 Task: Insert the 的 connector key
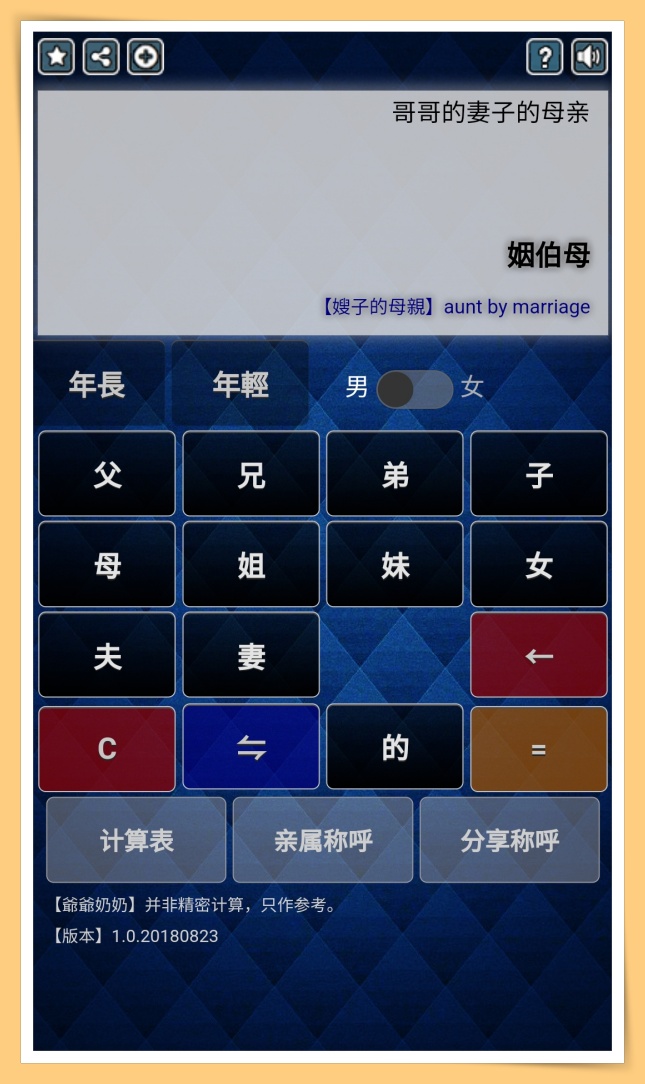[x=395, y=748]
